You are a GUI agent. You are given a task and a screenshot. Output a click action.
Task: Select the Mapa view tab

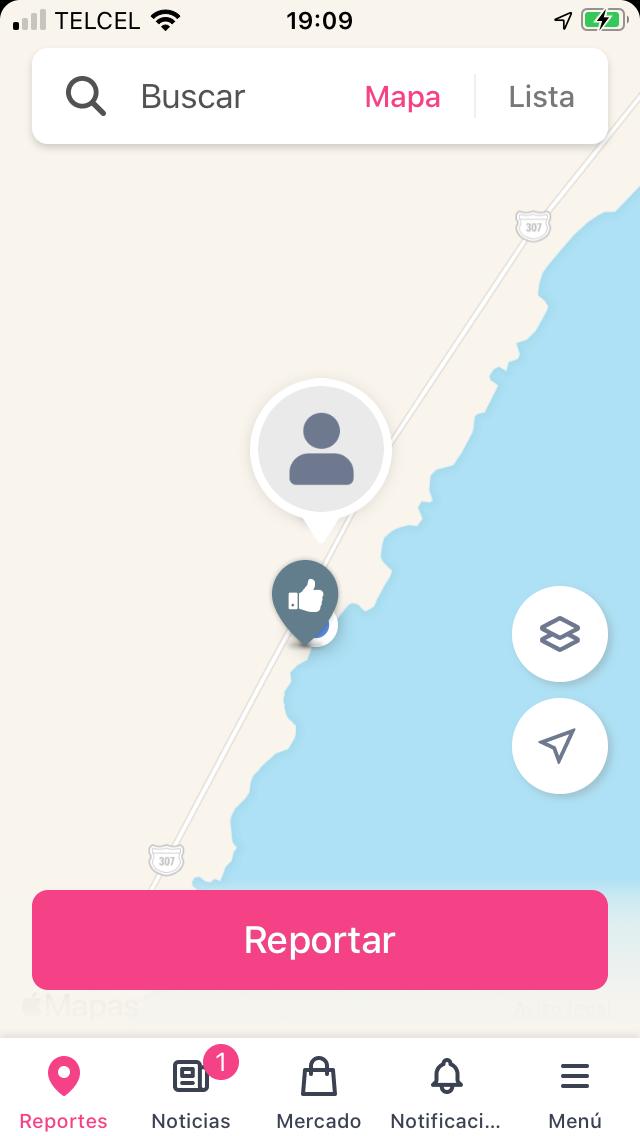pyautogui.click(x=402, y=97)
